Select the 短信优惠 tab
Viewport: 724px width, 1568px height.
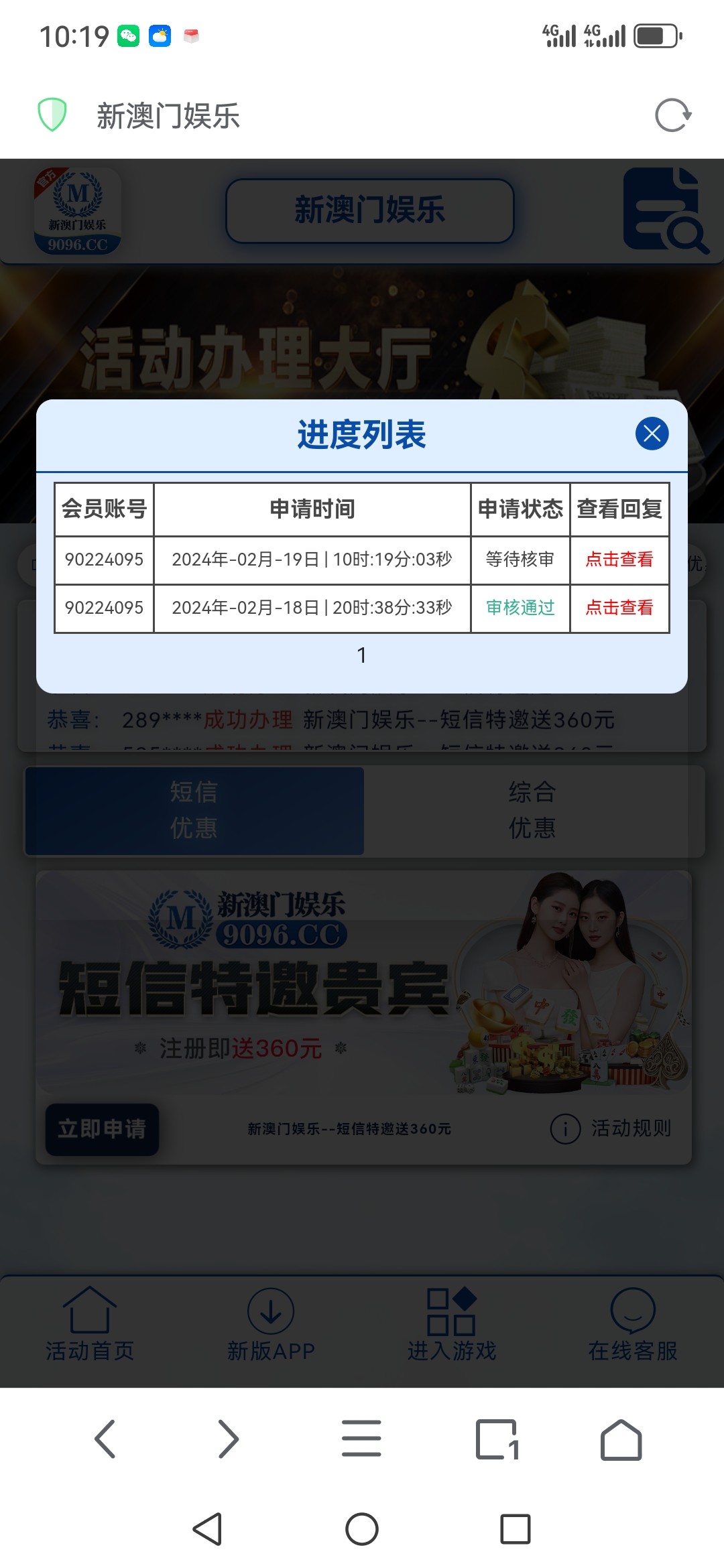pyautogui.click(x=194, y=810)
